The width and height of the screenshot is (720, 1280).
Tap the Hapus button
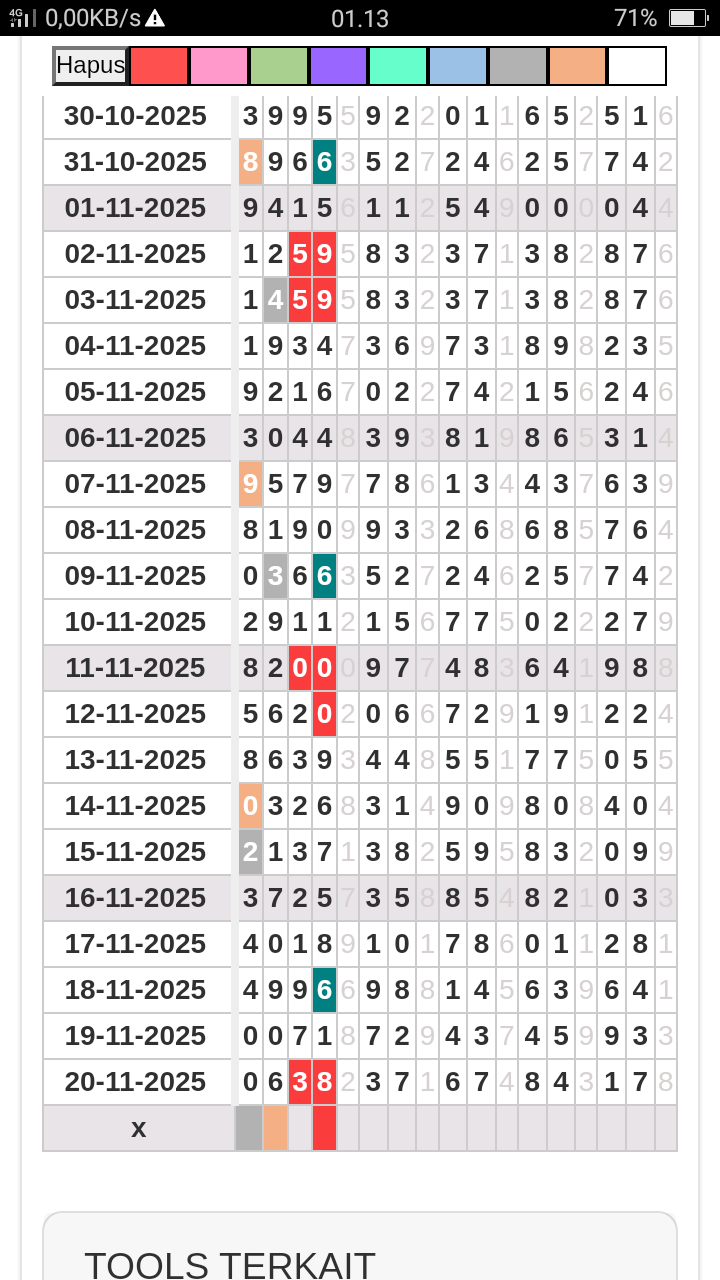(x=90, y=66)
